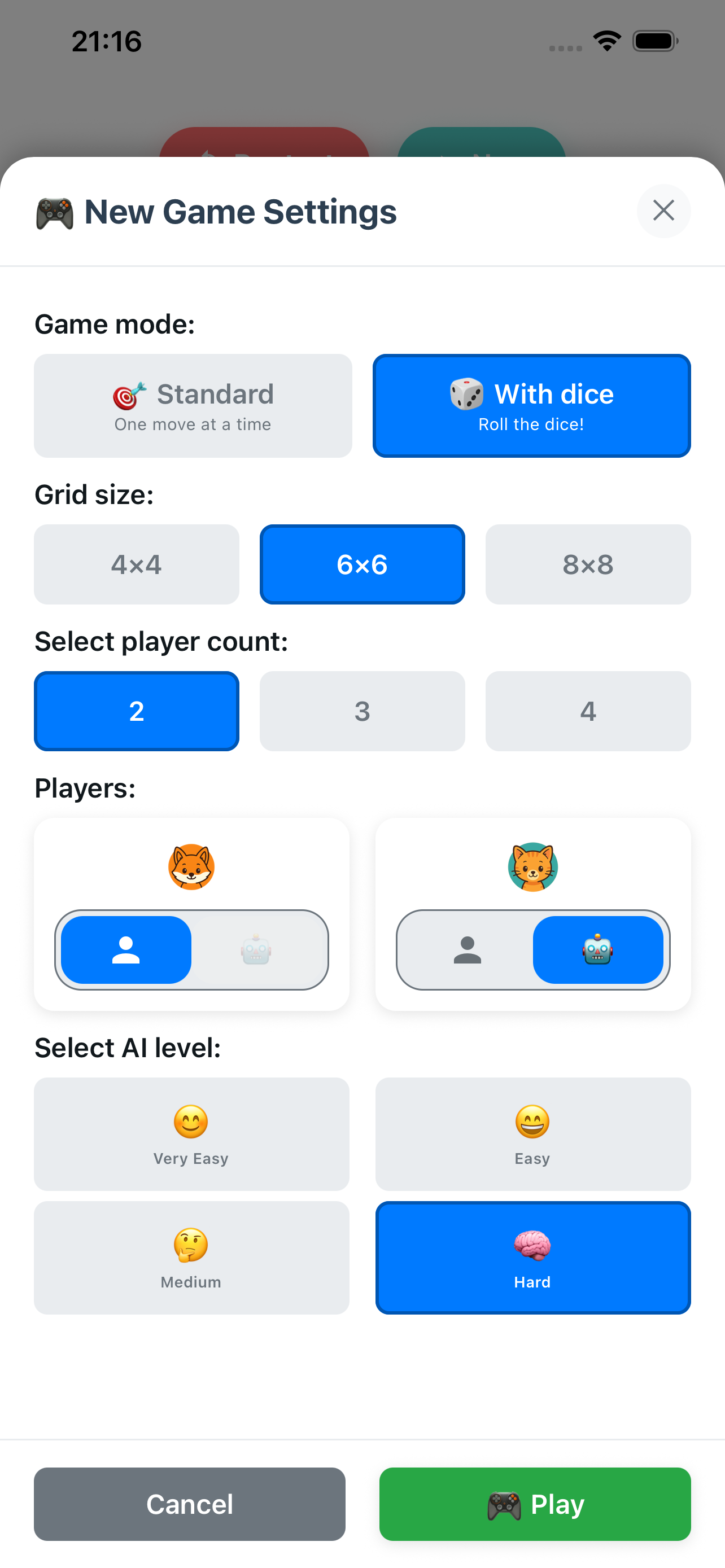Viewport: 725px width, 1568px height.
Task: Change cat player to human
Action: pyautogui.click(x=467, y=949)
